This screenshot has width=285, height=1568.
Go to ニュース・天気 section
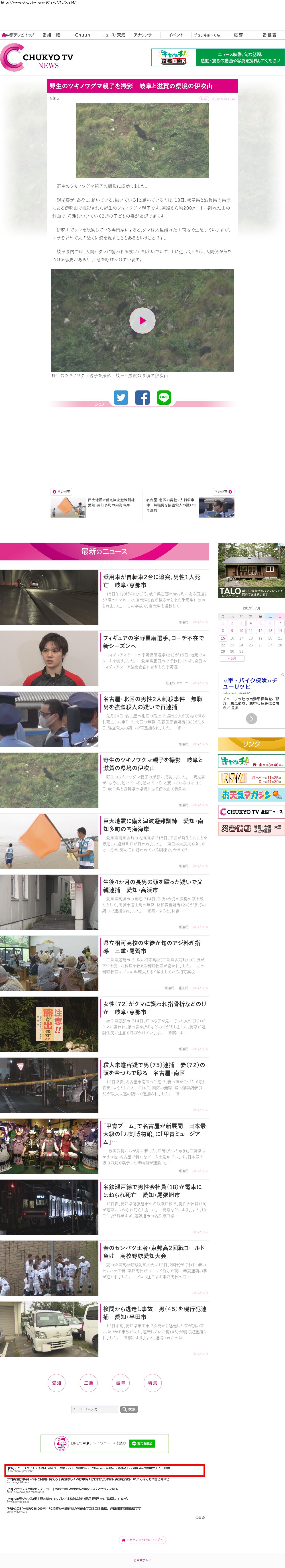point(113,35)
